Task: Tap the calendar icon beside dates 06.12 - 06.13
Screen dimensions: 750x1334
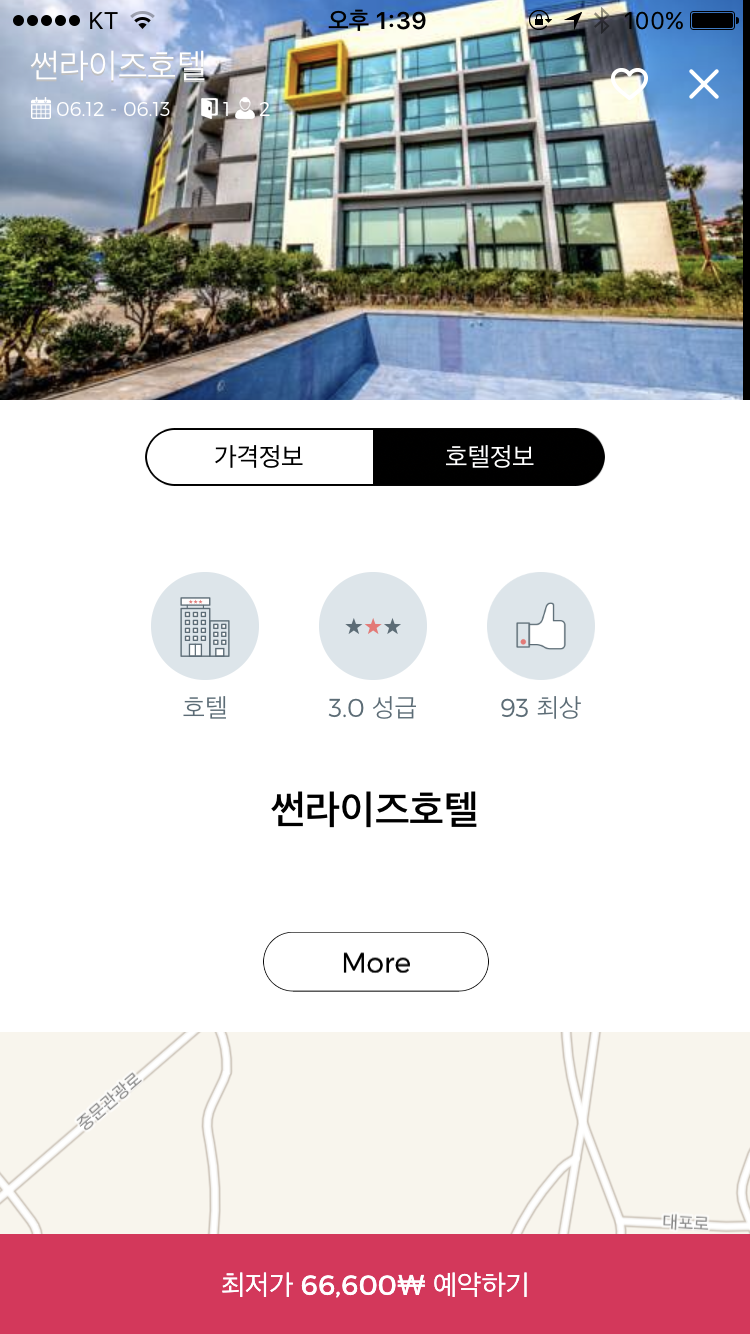Action: click(x=41, y=108)
